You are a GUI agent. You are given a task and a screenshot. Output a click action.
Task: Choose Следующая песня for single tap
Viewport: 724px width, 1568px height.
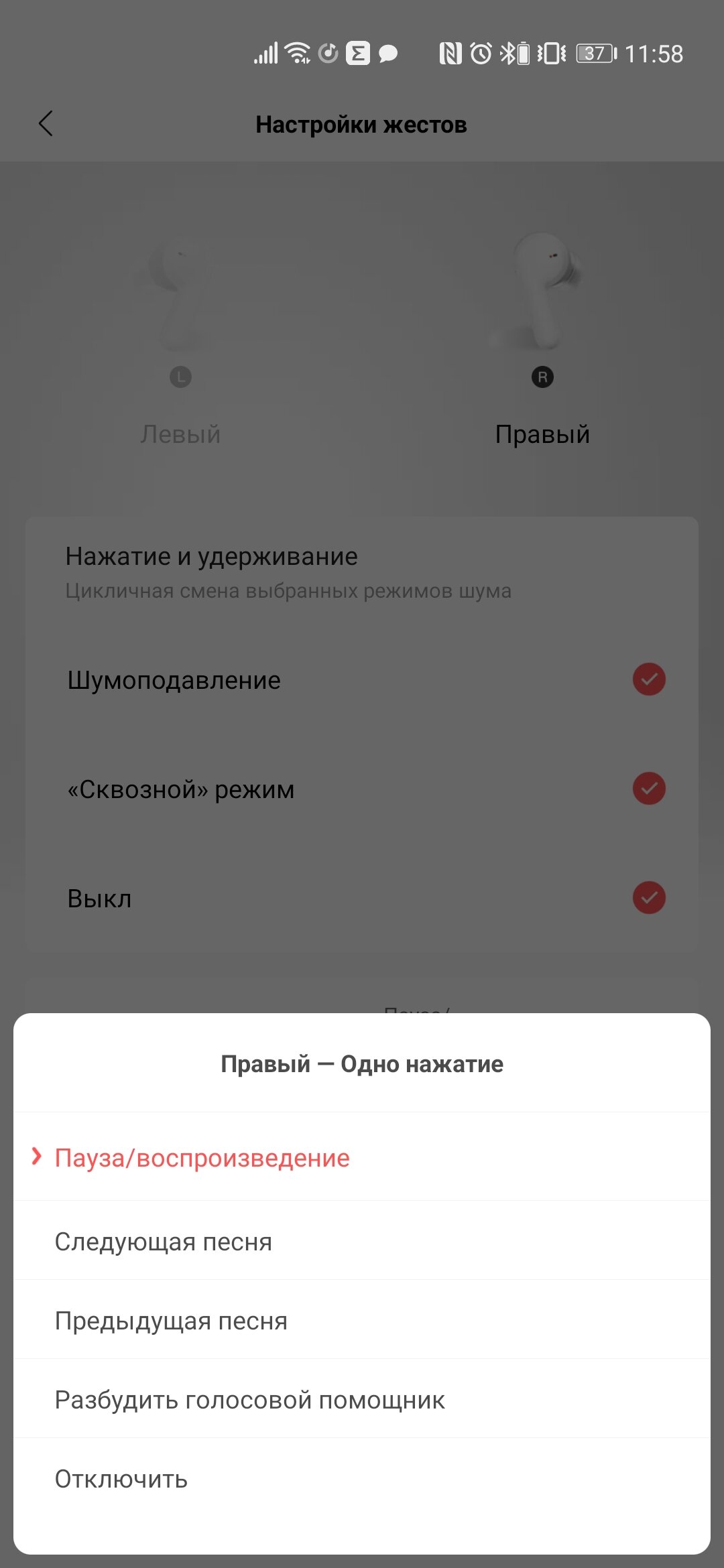362,1241
